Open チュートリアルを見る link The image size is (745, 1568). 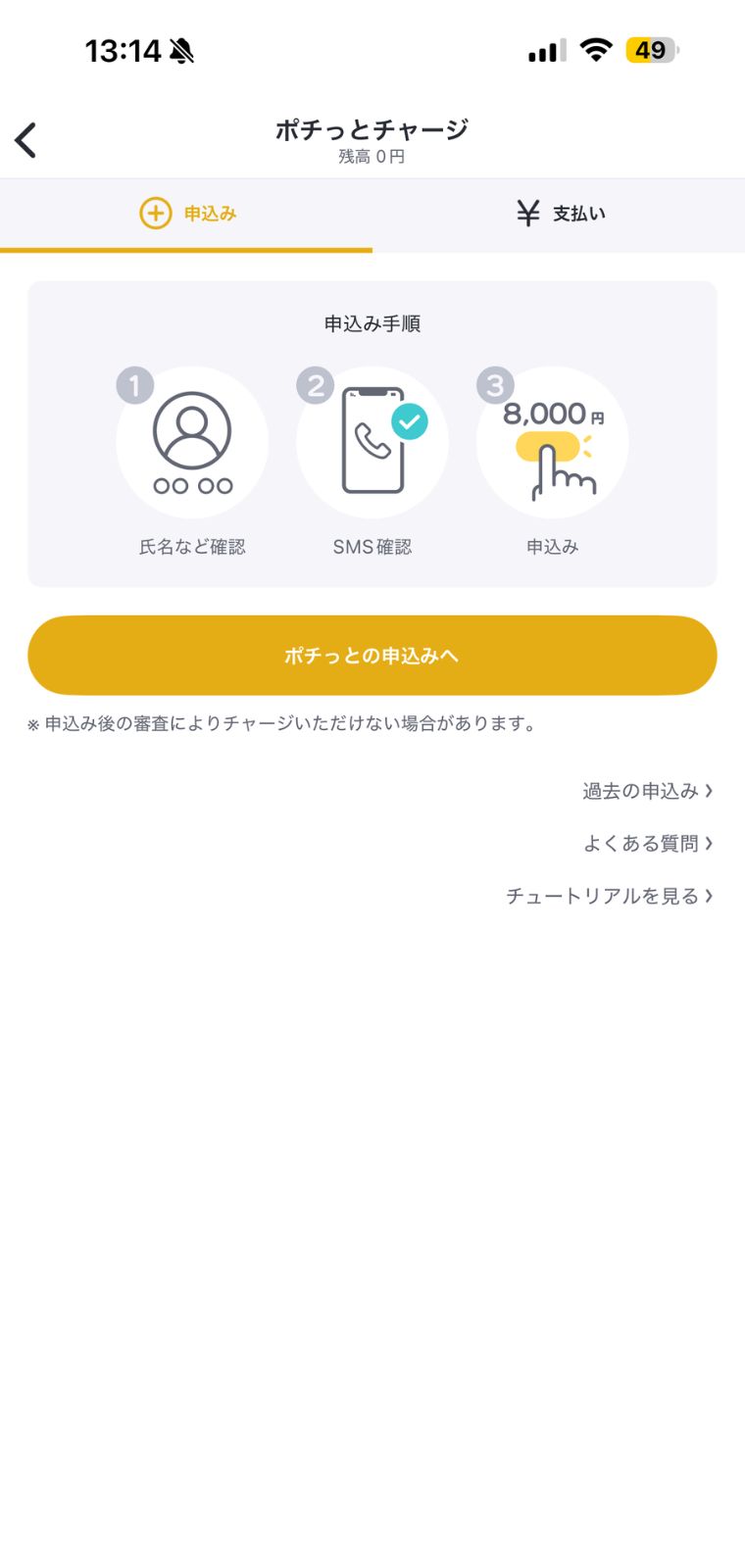[x=609, y=897]
